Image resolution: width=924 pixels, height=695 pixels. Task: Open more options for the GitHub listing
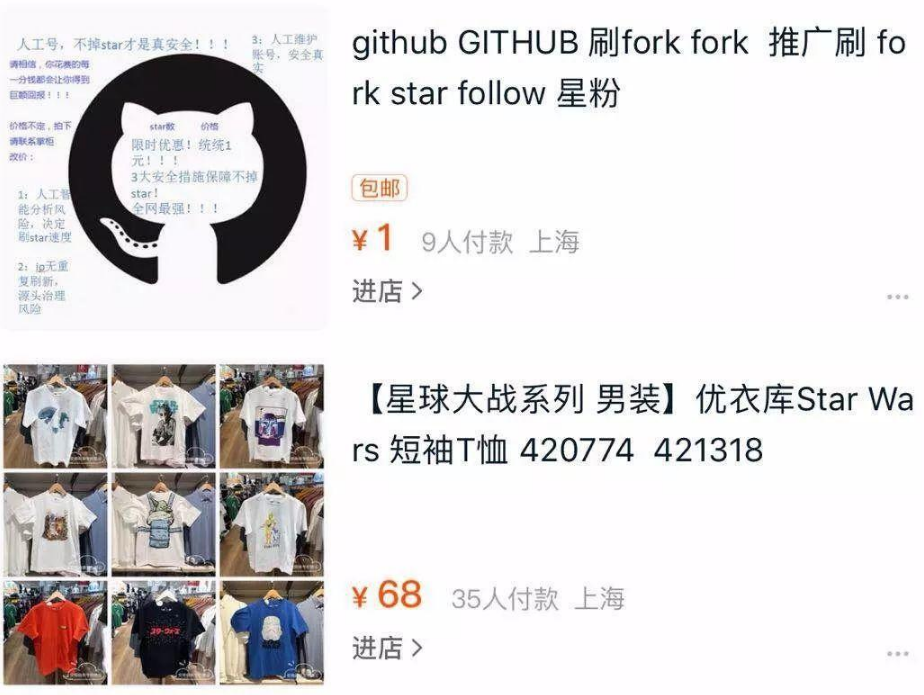point(897,297)
